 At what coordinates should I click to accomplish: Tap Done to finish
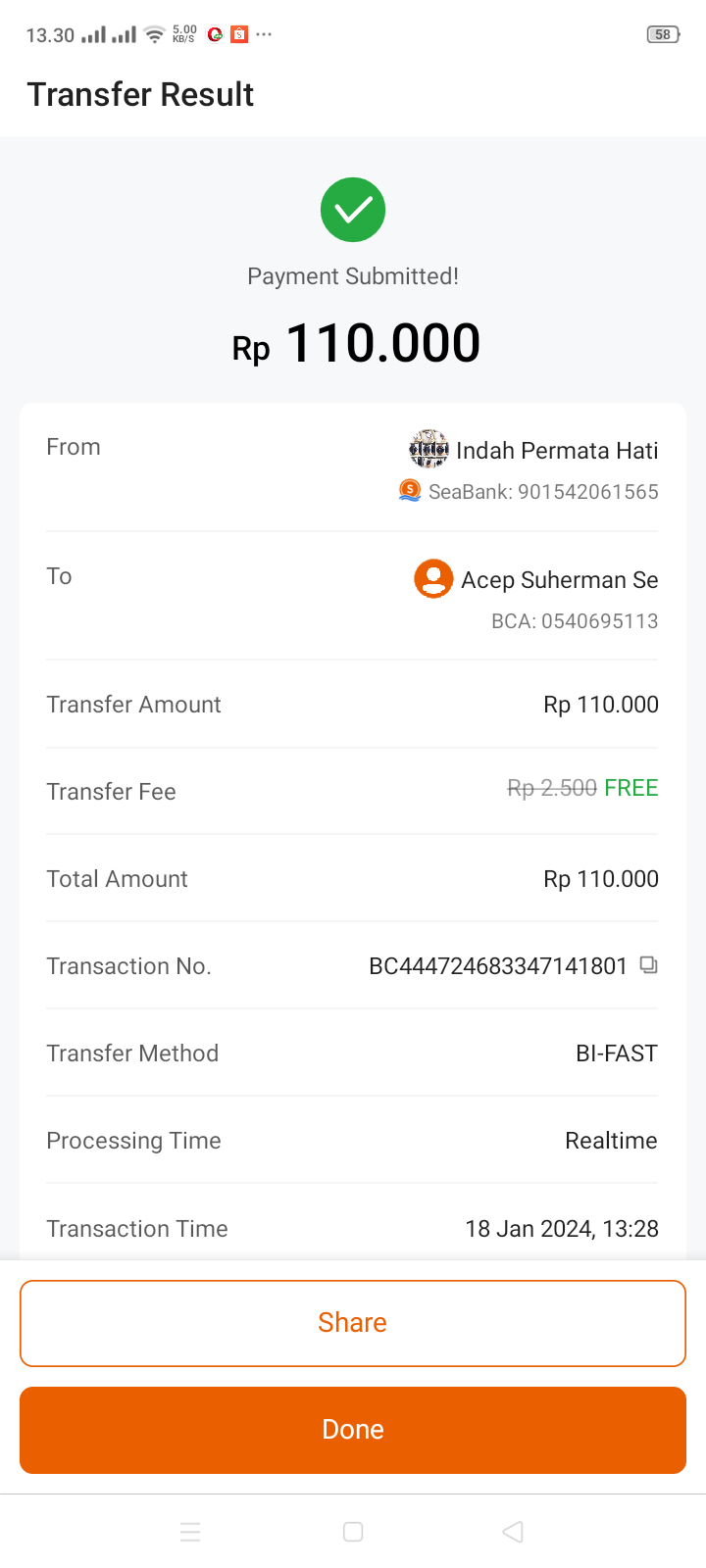pos(353,1430)
